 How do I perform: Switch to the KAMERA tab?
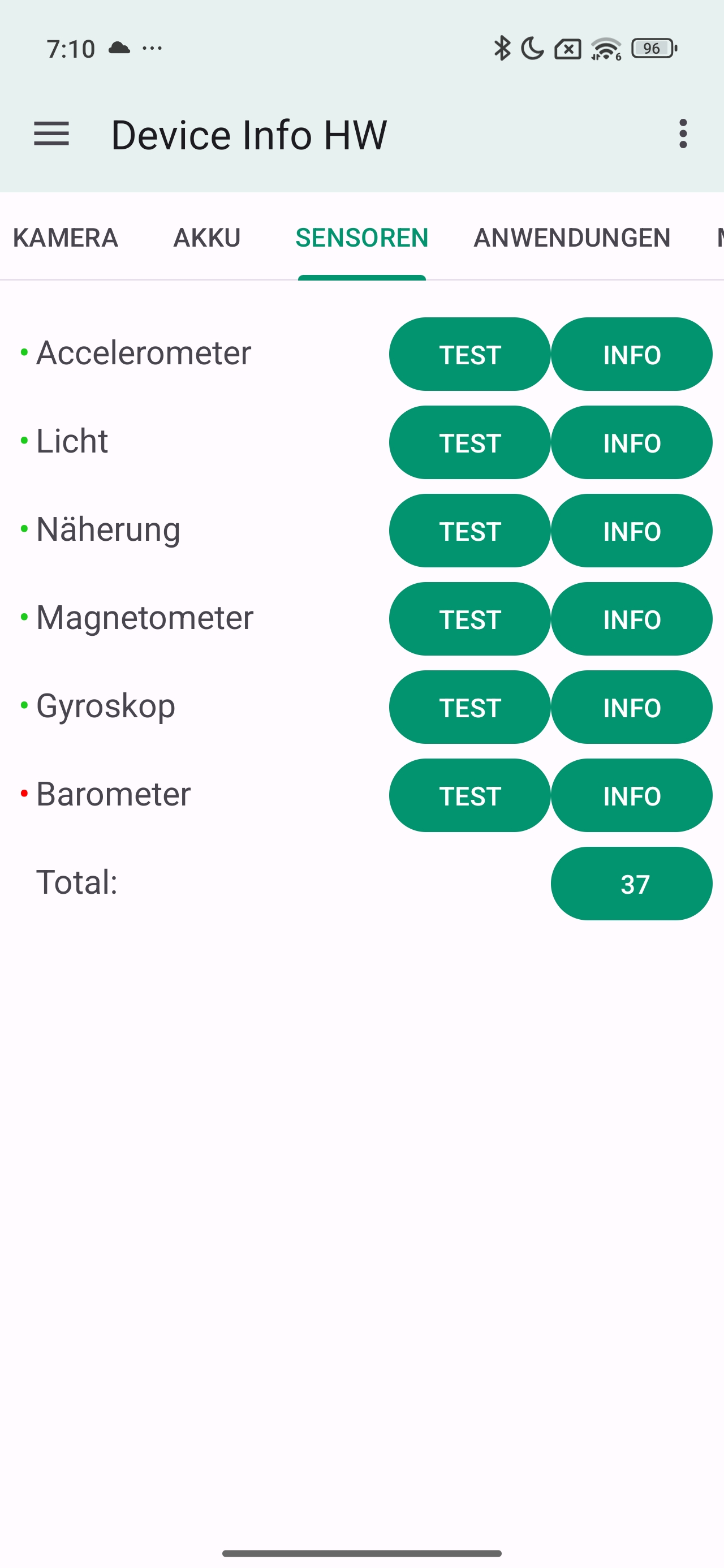(65, 238)
